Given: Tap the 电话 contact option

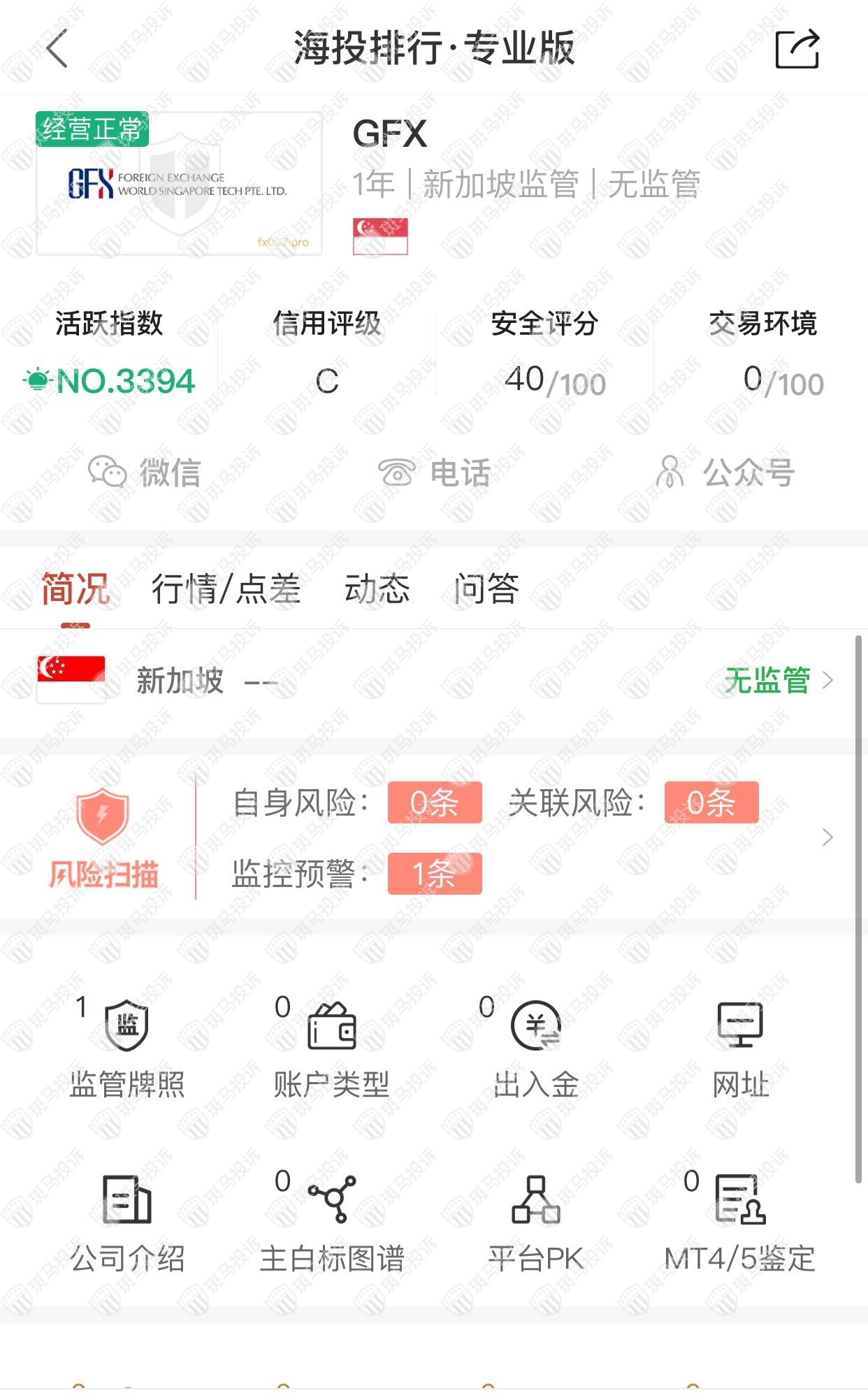Looking at the screenshot, I should tap(434, 472).
